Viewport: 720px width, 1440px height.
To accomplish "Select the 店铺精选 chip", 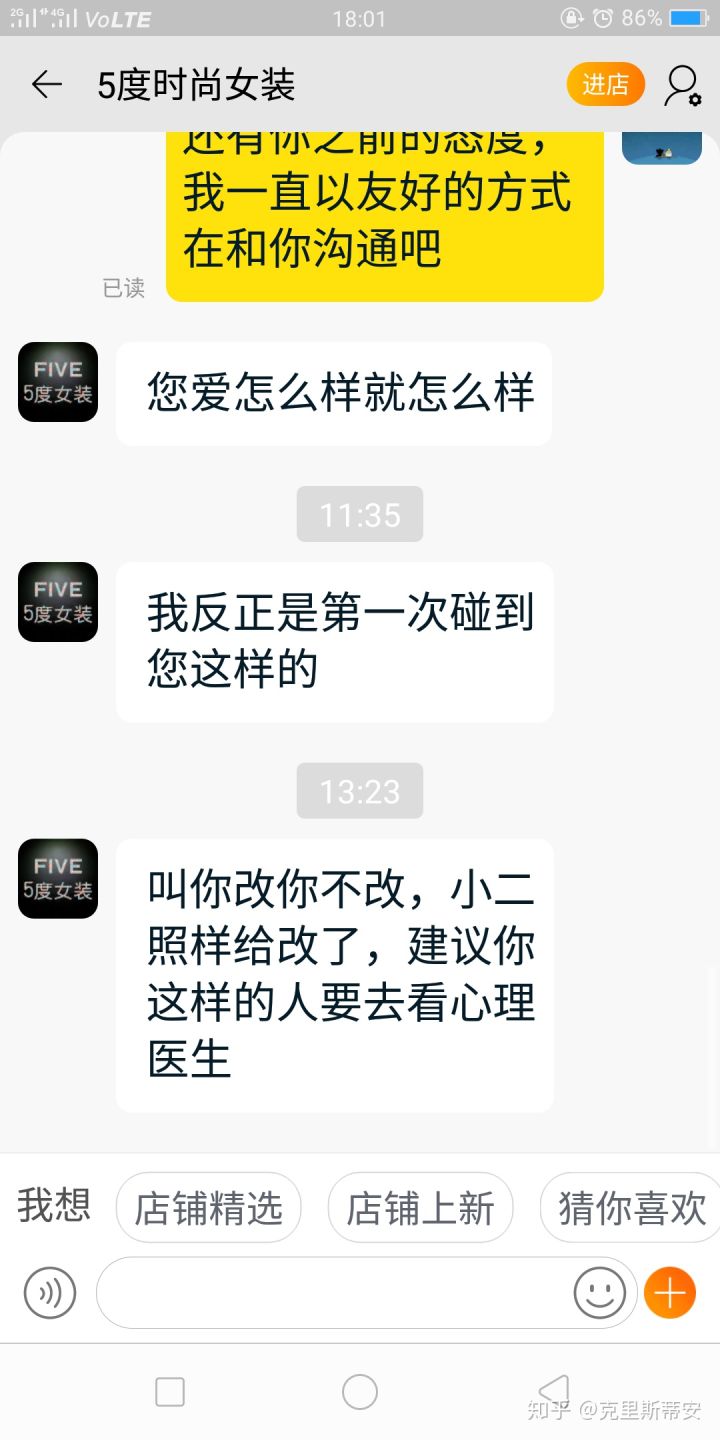I will (x=208, y=1208).
